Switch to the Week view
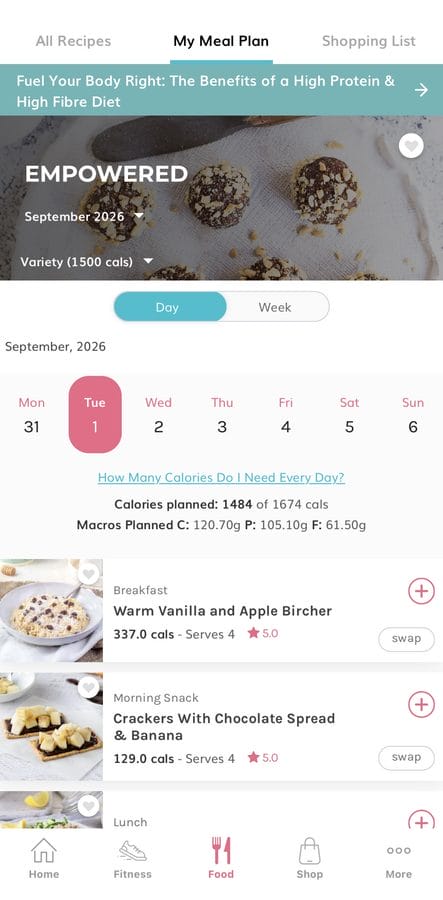Image resolution: width=443 pixels, height=900 pixels. [x=275, y=307]
